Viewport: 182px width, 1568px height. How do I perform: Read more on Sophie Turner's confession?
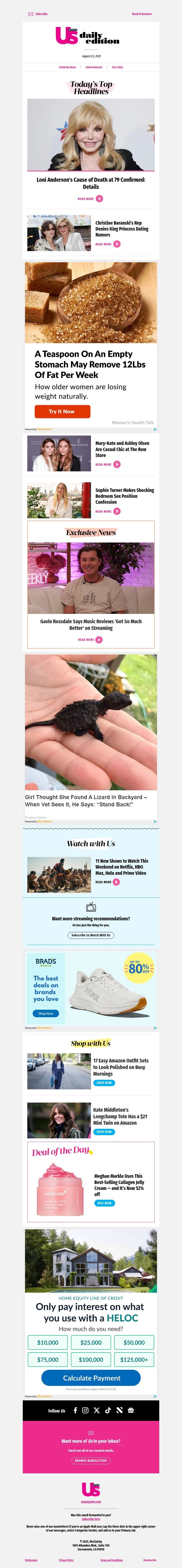(x=107, y=511)
